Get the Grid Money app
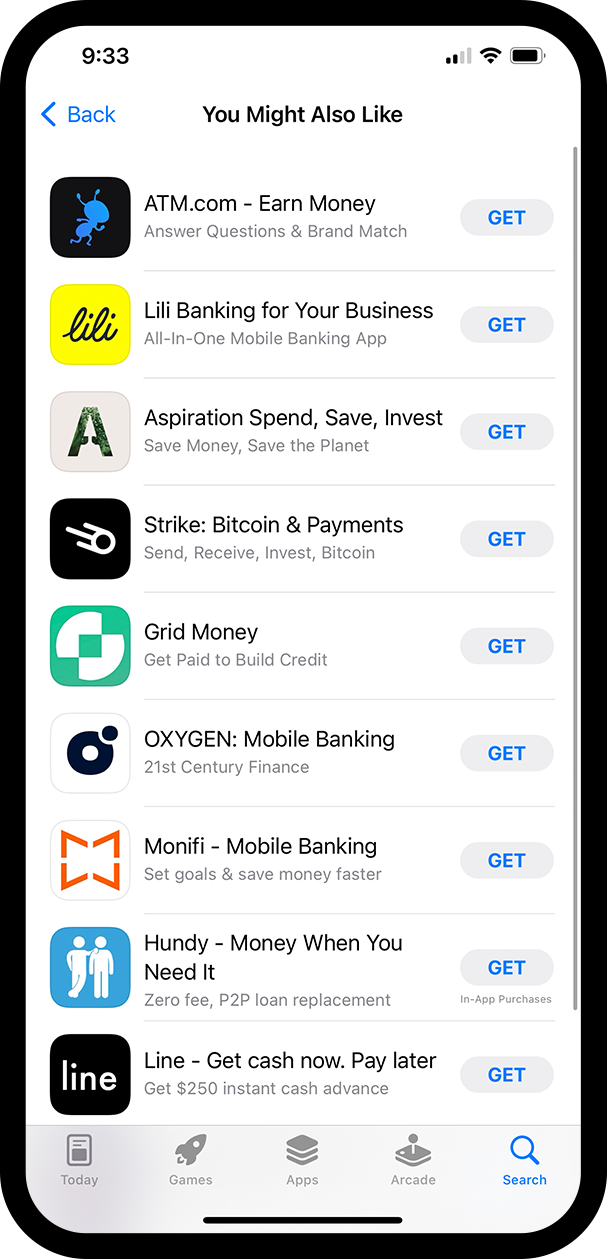Screen dimensions: 607x1259 tap(506, 646)
